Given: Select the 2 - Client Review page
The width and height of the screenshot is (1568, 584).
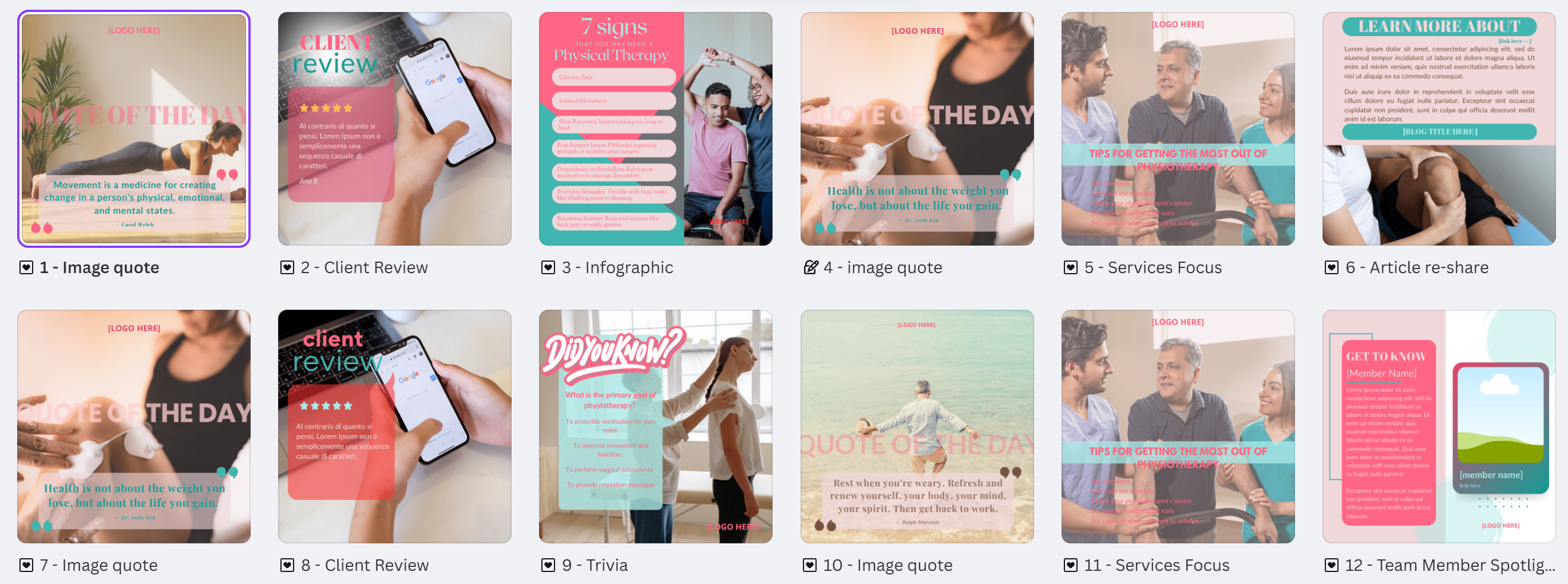Looking at the screenshot, I should [x=394, y=128].
